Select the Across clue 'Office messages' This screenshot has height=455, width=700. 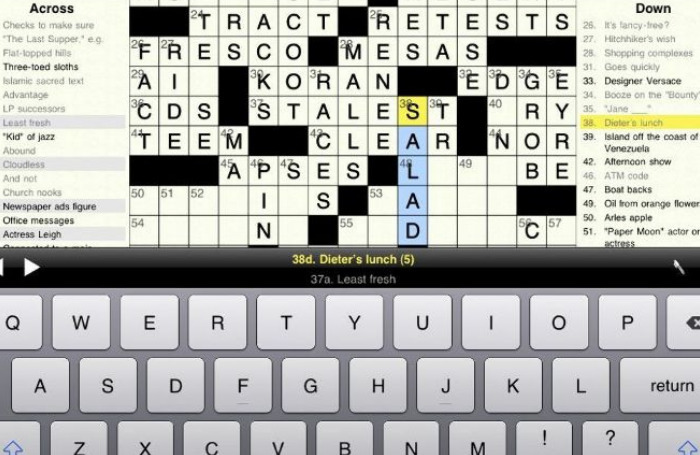(x=38, y=220)
